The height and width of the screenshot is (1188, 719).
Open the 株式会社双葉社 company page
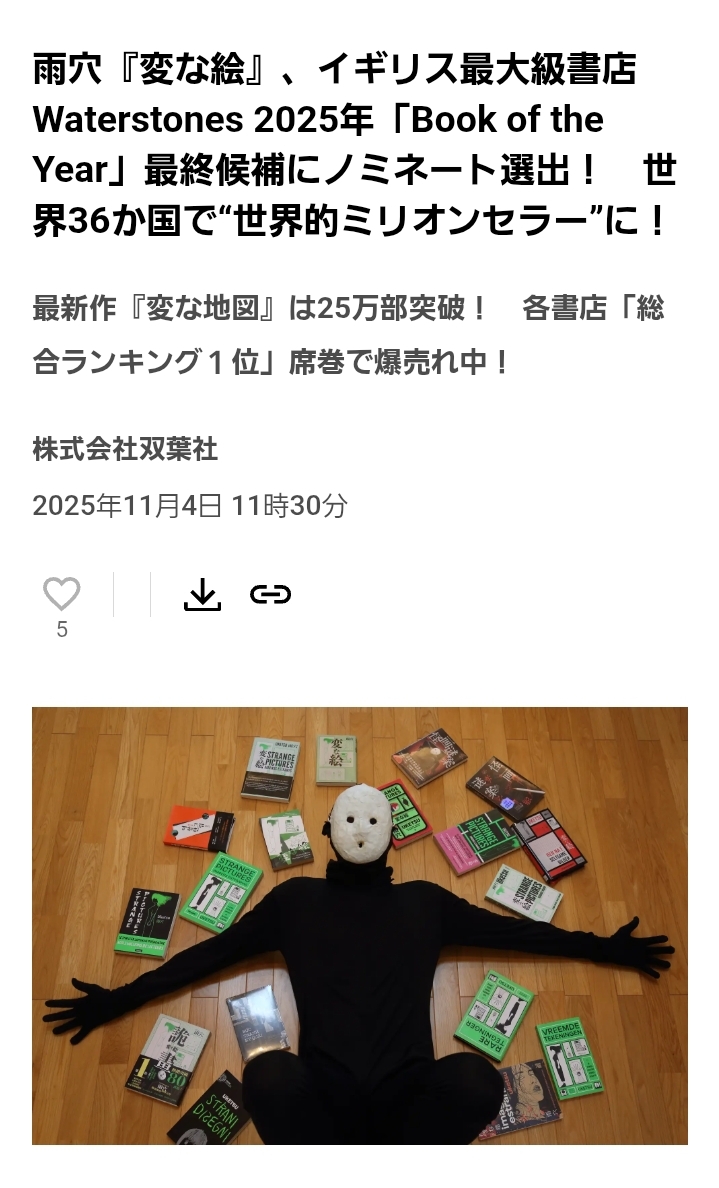coord(125,449)
